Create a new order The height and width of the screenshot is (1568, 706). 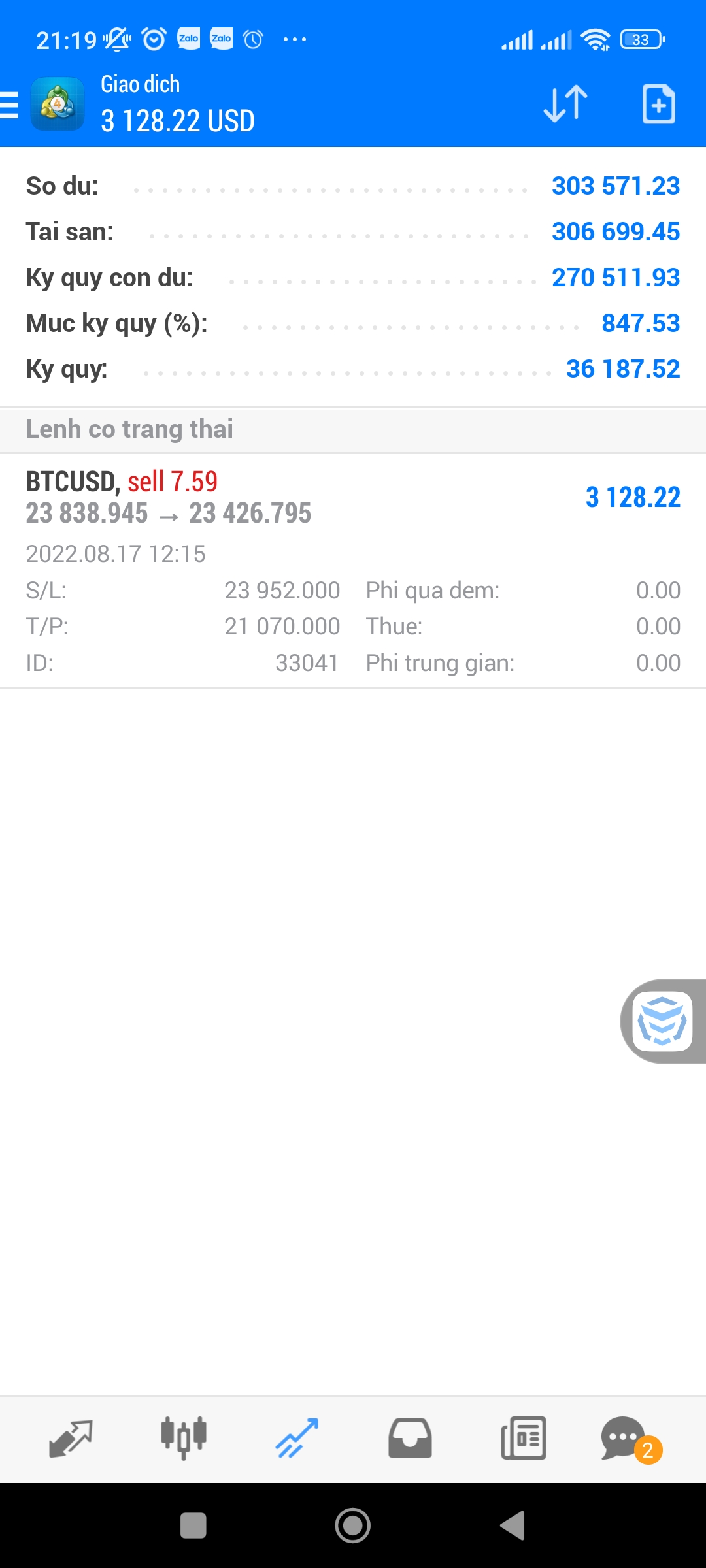[658, 104]
